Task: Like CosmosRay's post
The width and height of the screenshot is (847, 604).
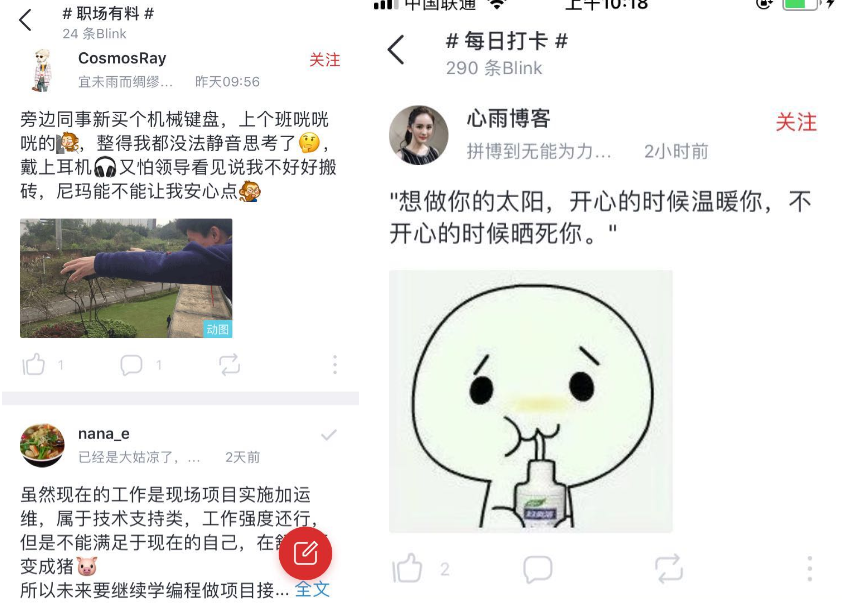Action: tap(34, 365)
